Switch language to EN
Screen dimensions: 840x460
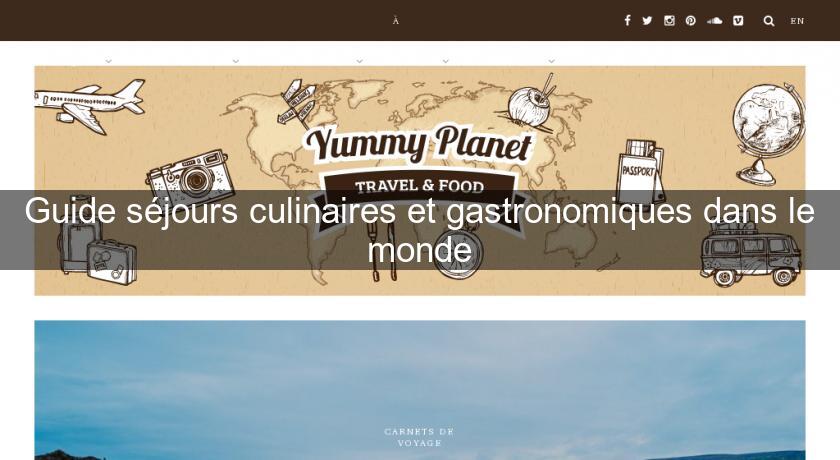coord(797,20)
